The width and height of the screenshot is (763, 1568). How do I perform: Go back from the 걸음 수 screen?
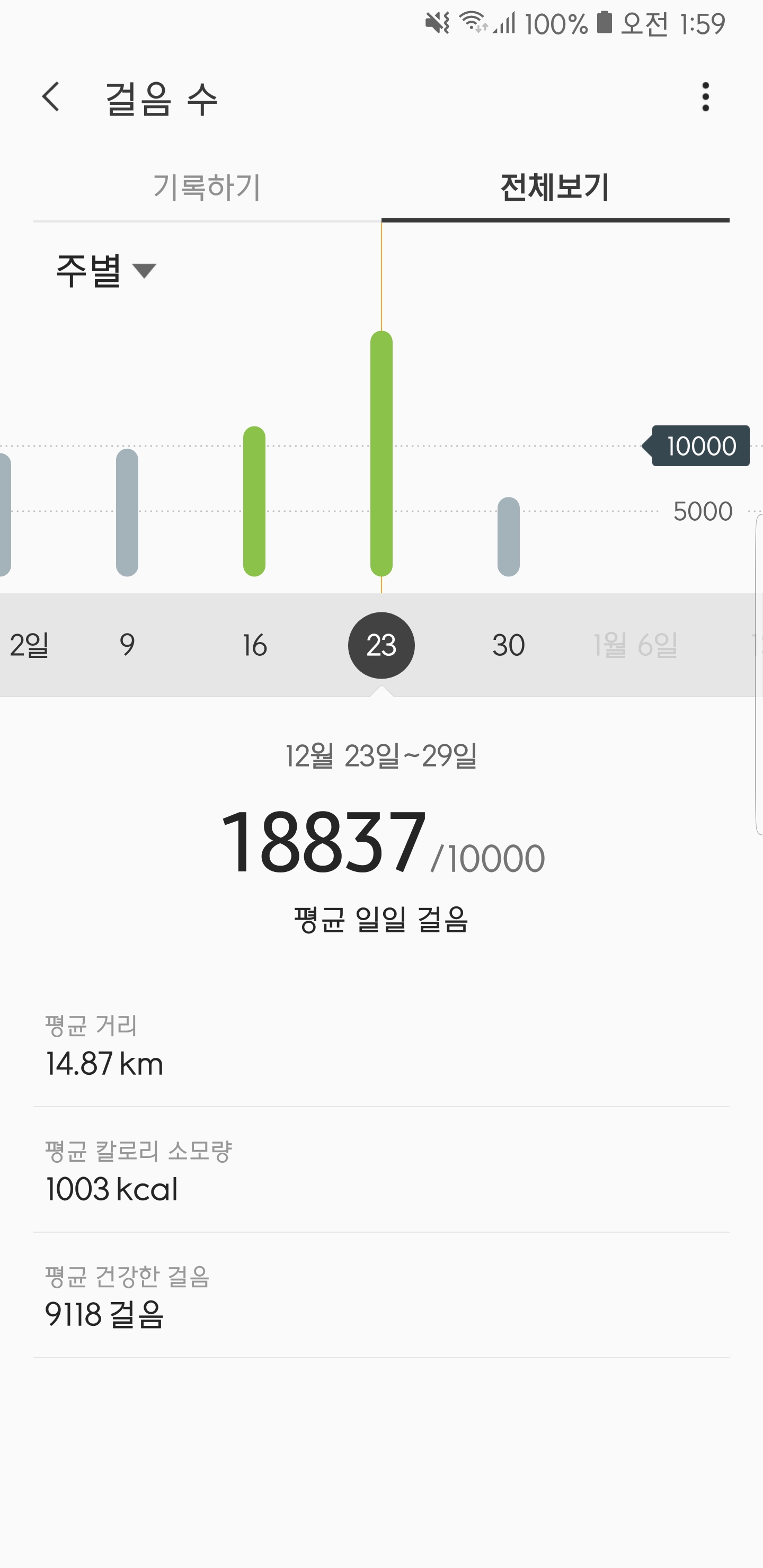pyautogui.click(x=51, y=97)
